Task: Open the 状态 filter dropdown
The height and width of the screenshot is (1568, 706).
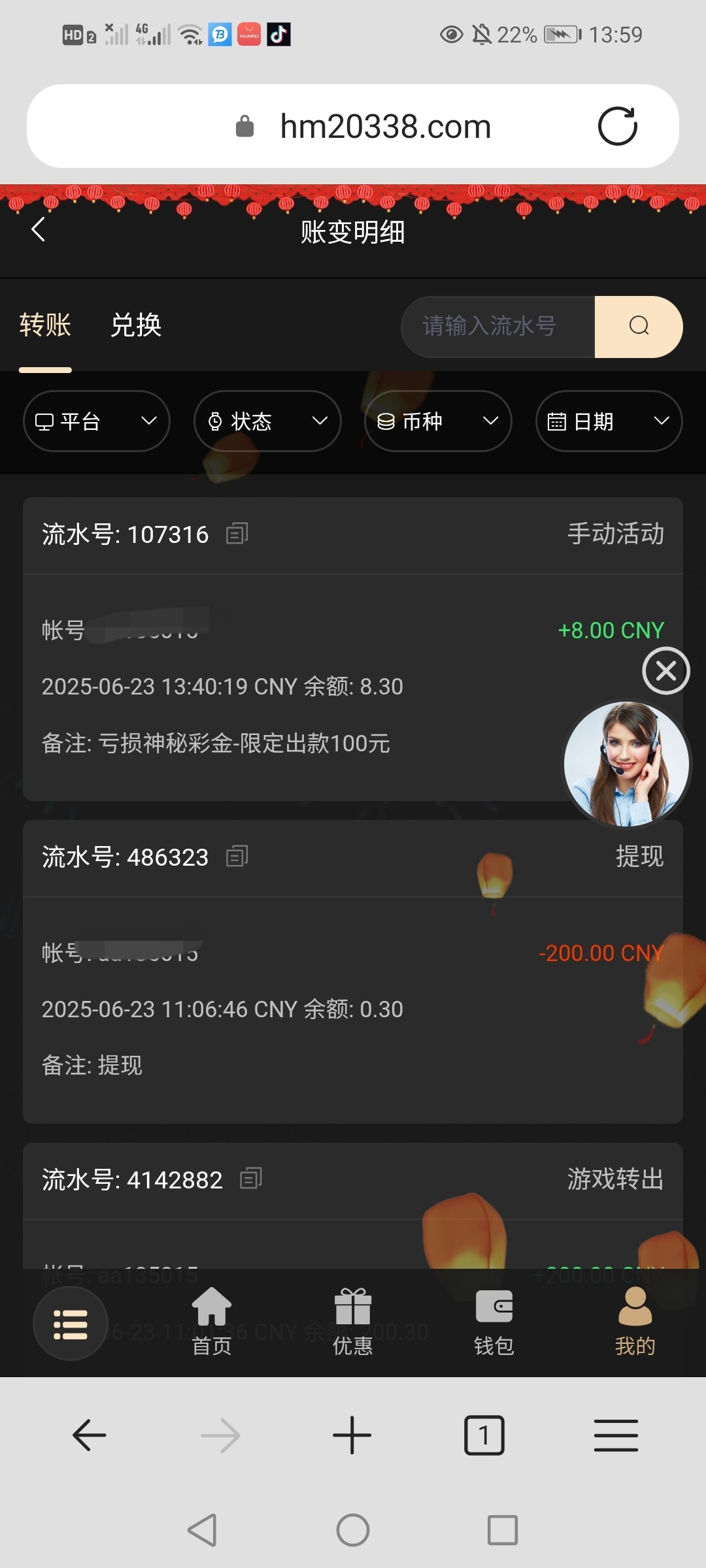Action: pos(267,421)
